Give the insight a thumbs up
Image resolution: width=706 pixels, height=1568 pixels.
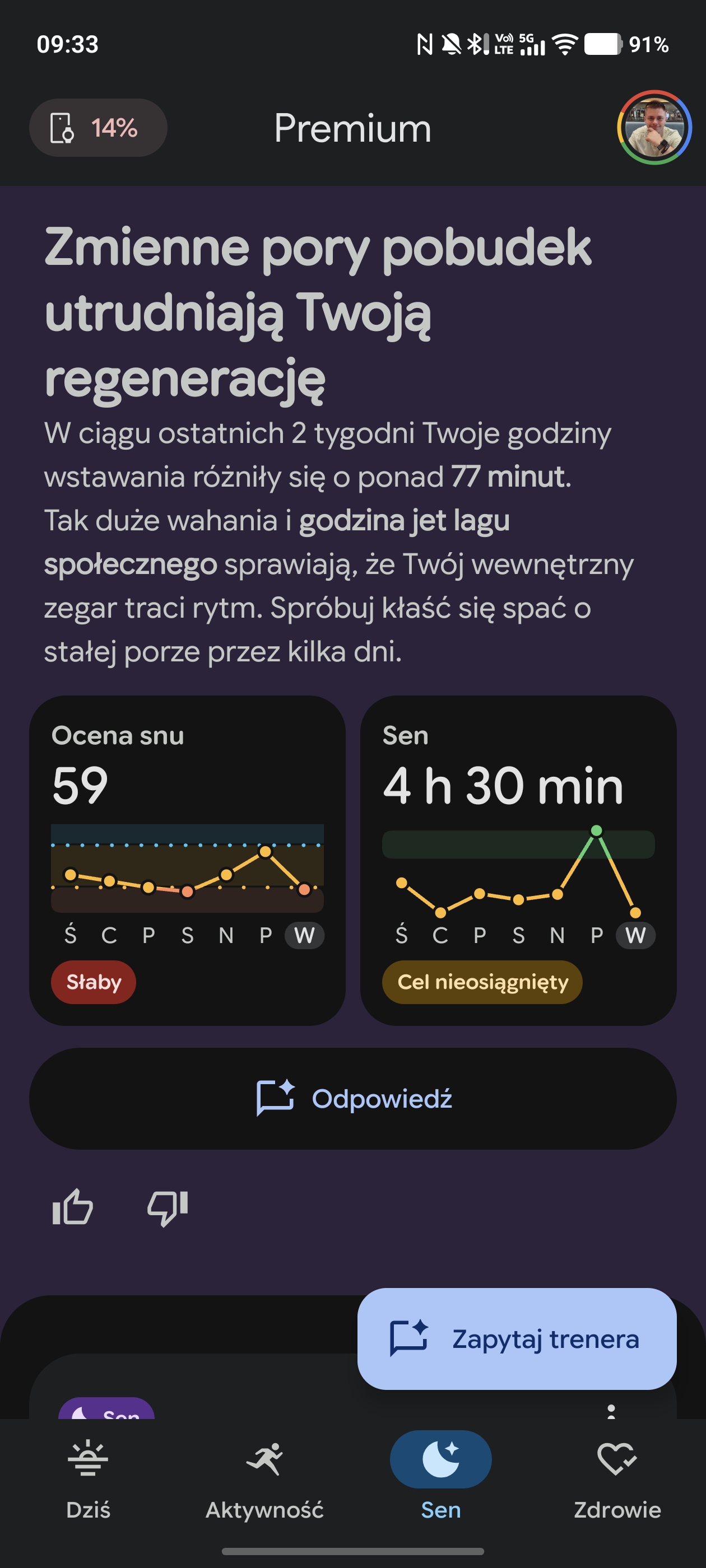[72, 1207]
